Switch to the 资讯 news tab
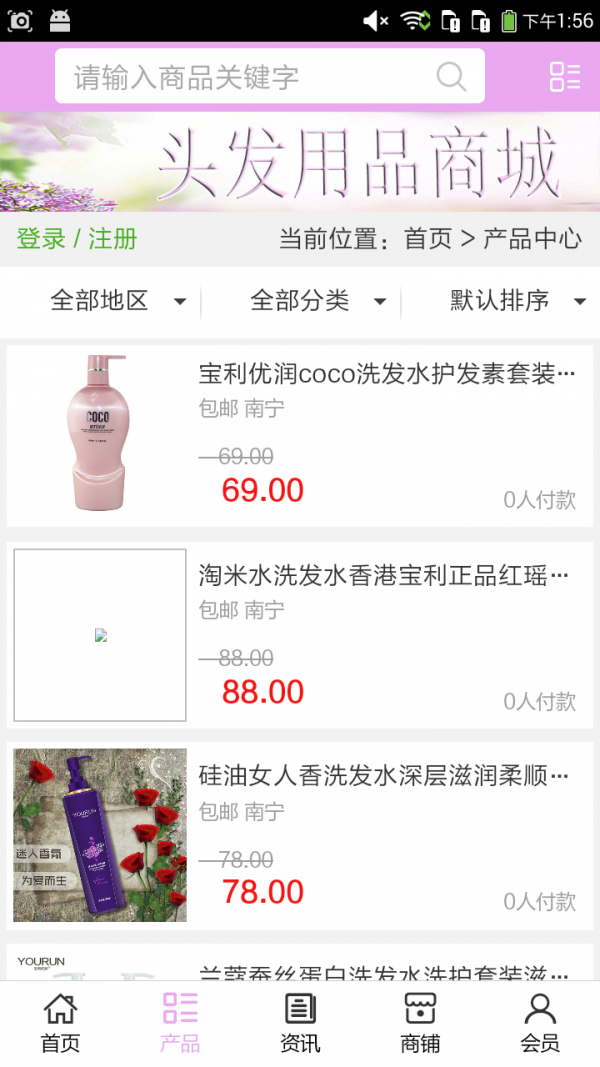Viewport: 600px width, 1067px height. click(x=300, y=1022)
